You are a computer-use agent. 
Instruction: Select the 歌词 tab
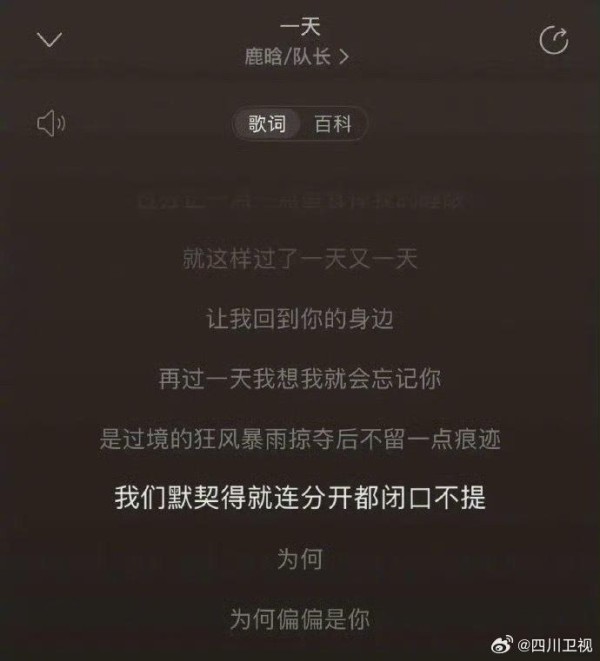tap(267, 124)
